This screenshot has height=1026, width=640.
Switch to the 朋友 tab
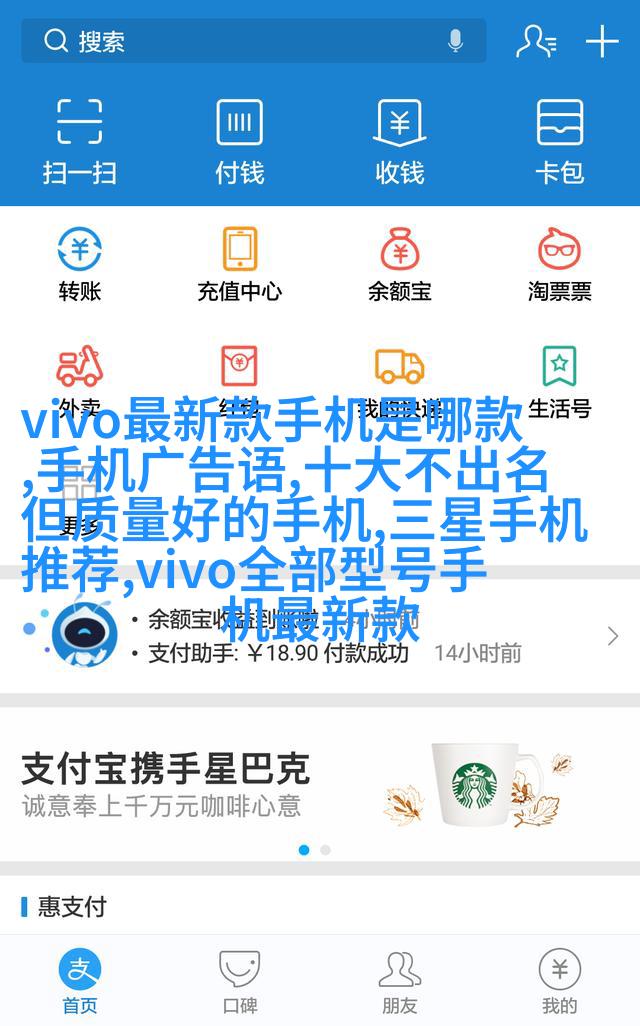click(400, 982)
